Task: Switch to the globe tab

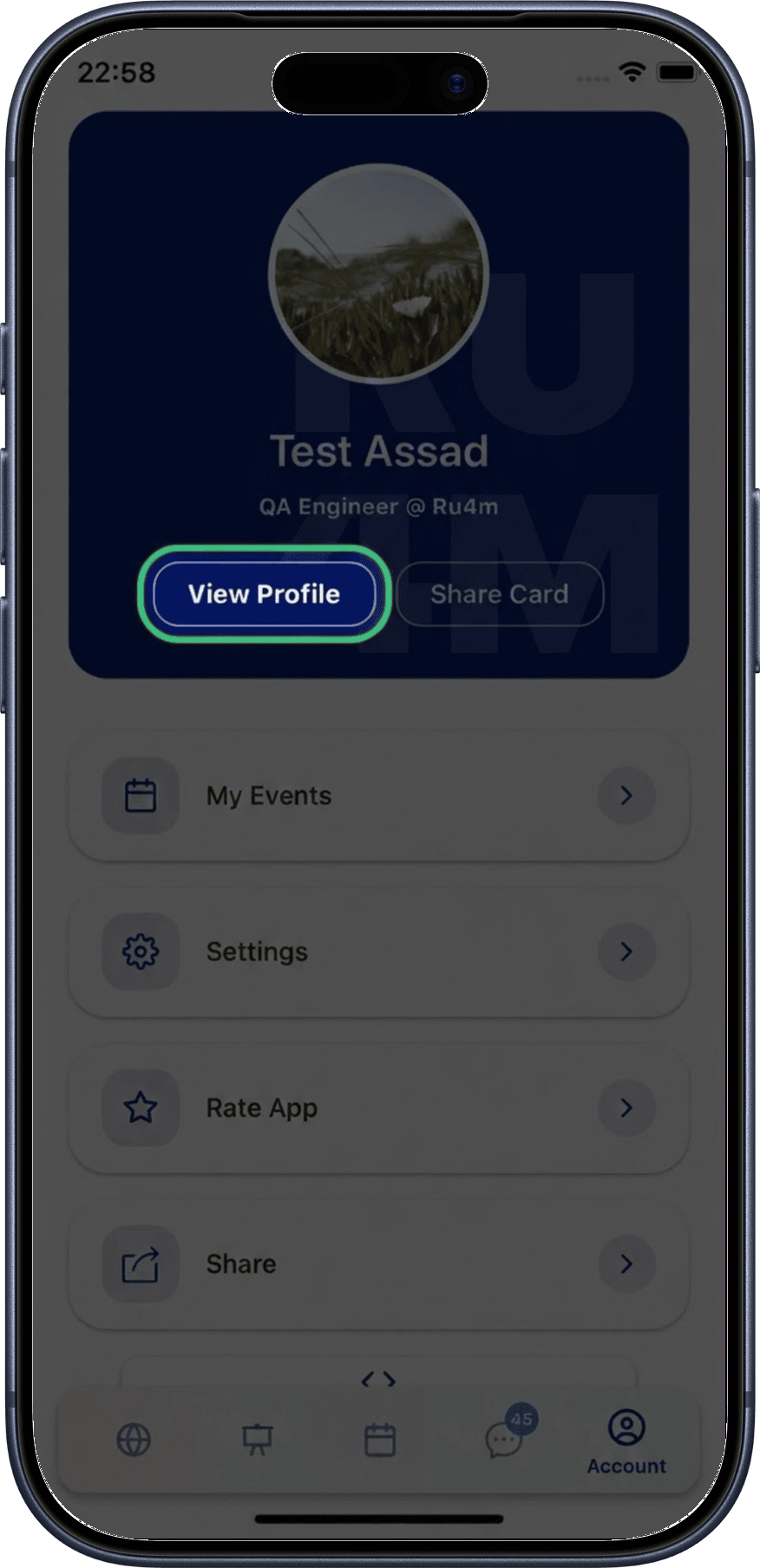Action: click(x=134, y=1440)
